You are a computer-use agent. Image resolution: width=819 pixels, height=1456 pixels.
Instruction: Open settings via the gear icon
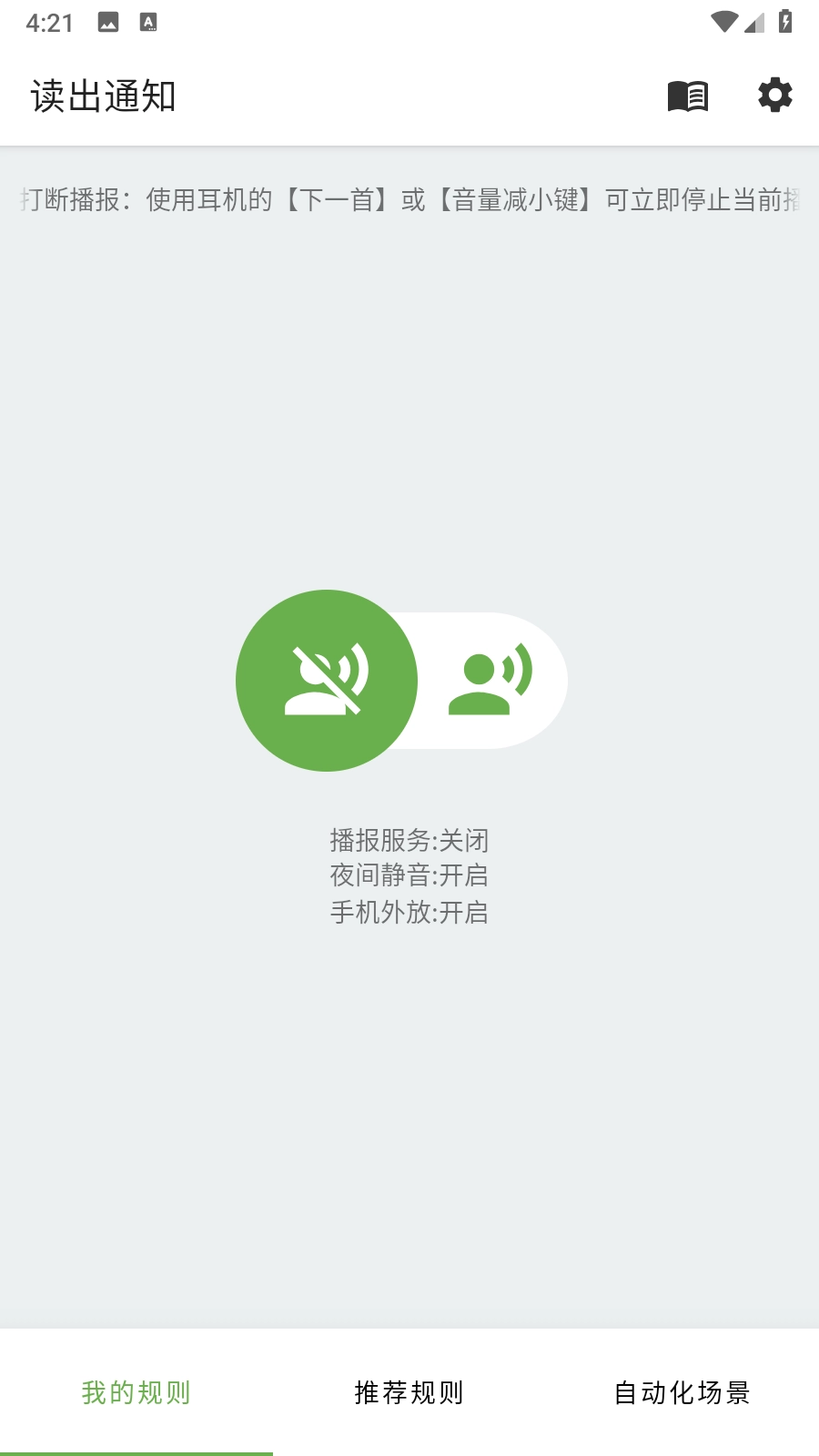coord(775,96)
